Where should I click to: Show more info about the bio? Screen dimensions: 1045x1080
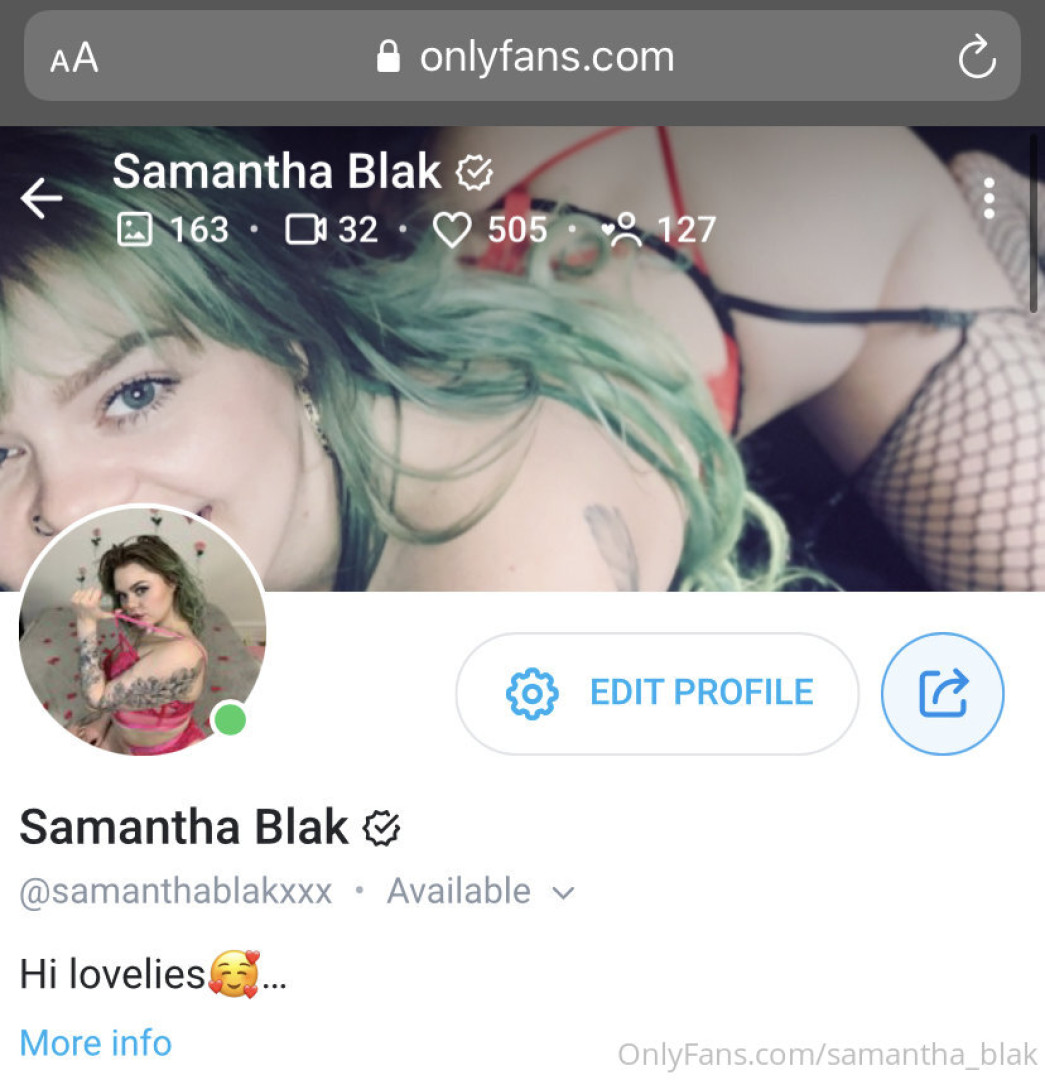point(96,1043)
